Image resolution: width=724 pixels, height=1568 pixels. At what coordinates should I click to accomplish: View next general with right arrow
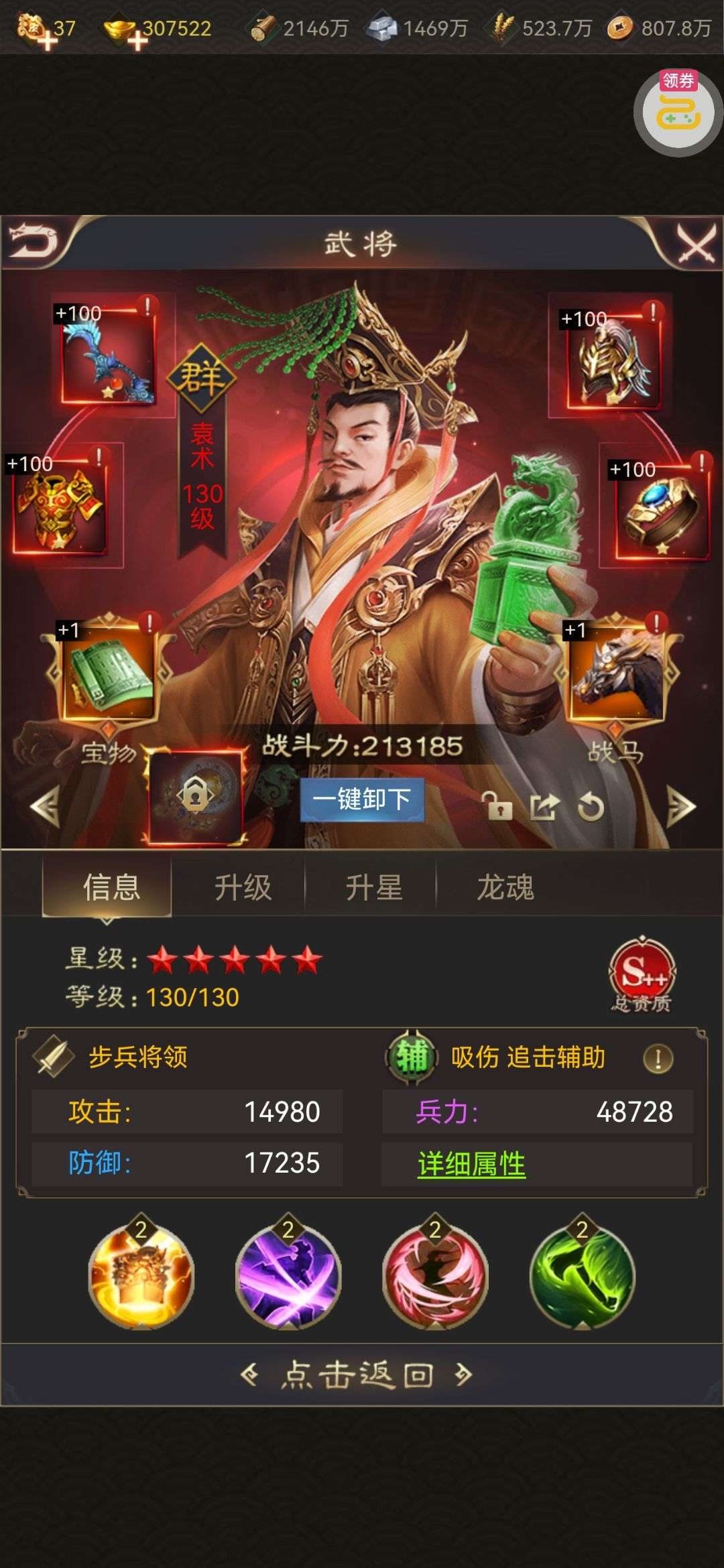point(680,807)
